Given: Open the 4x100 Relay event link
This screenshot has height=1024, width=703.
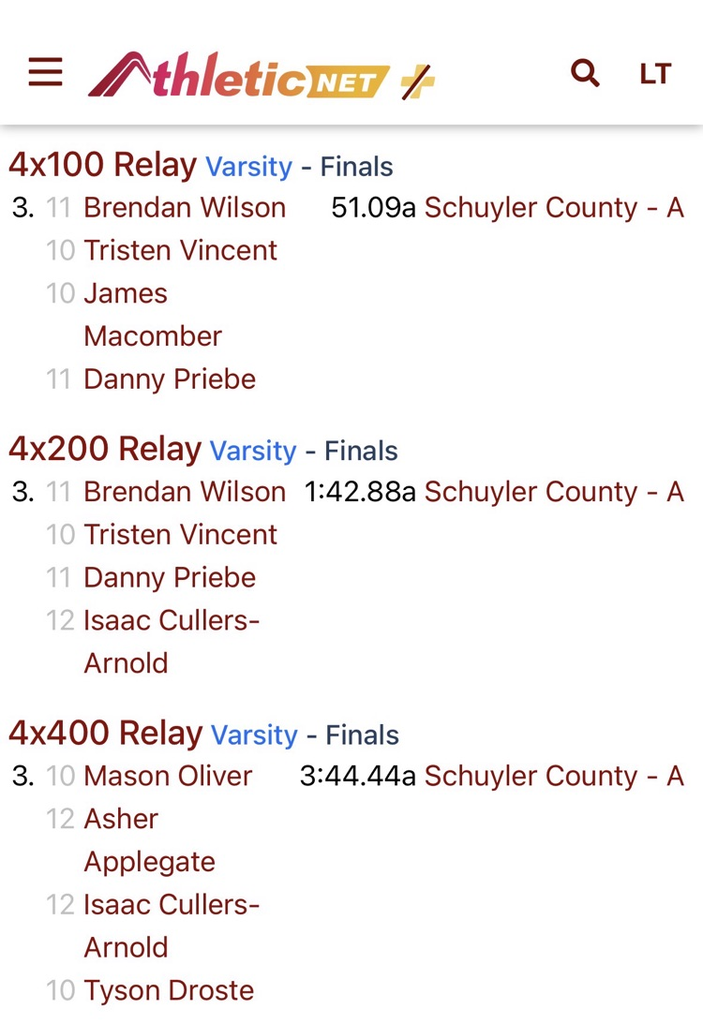Looking at the screenshot, I should point(102,165).
